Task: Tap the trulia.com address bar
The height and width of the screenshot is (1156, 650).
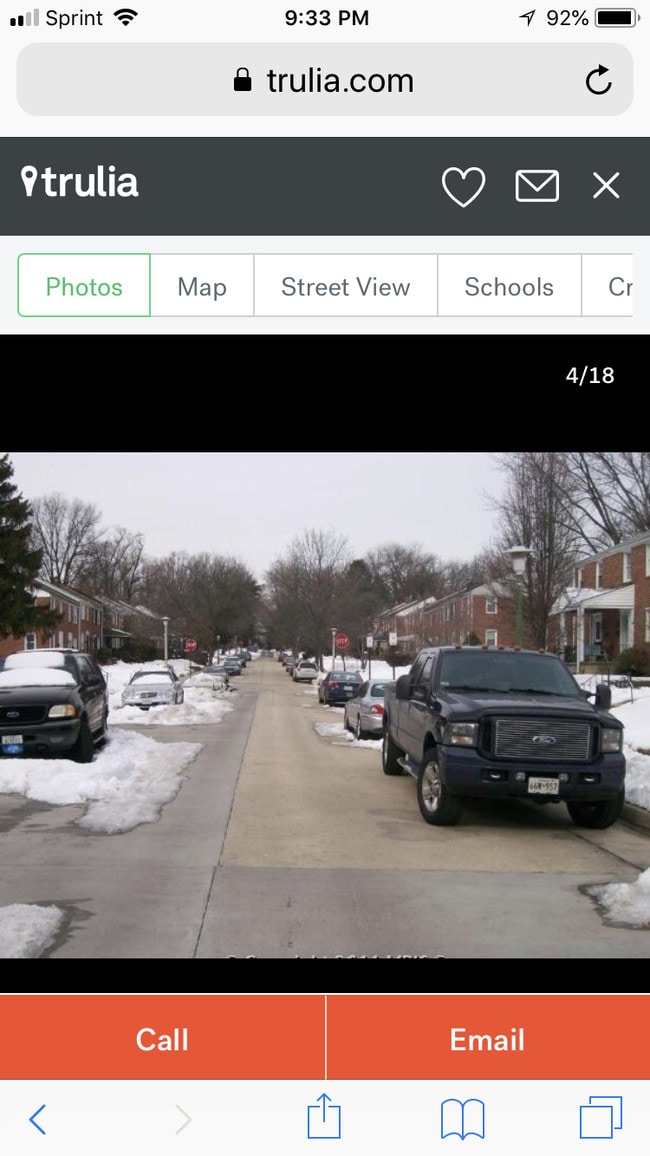Action: click(324, 80)
